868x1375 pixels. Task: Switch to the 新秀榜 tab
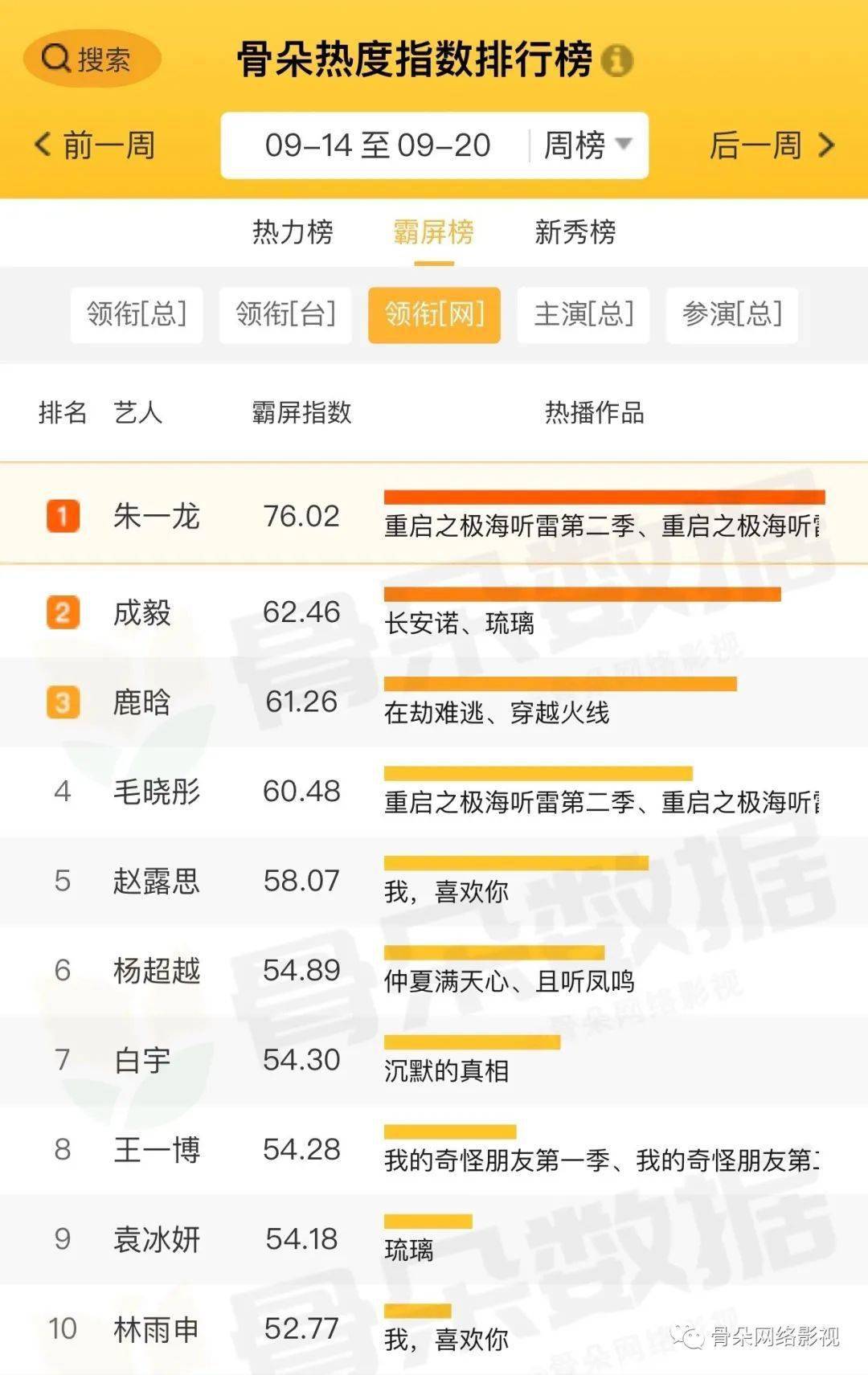[575, 232]
